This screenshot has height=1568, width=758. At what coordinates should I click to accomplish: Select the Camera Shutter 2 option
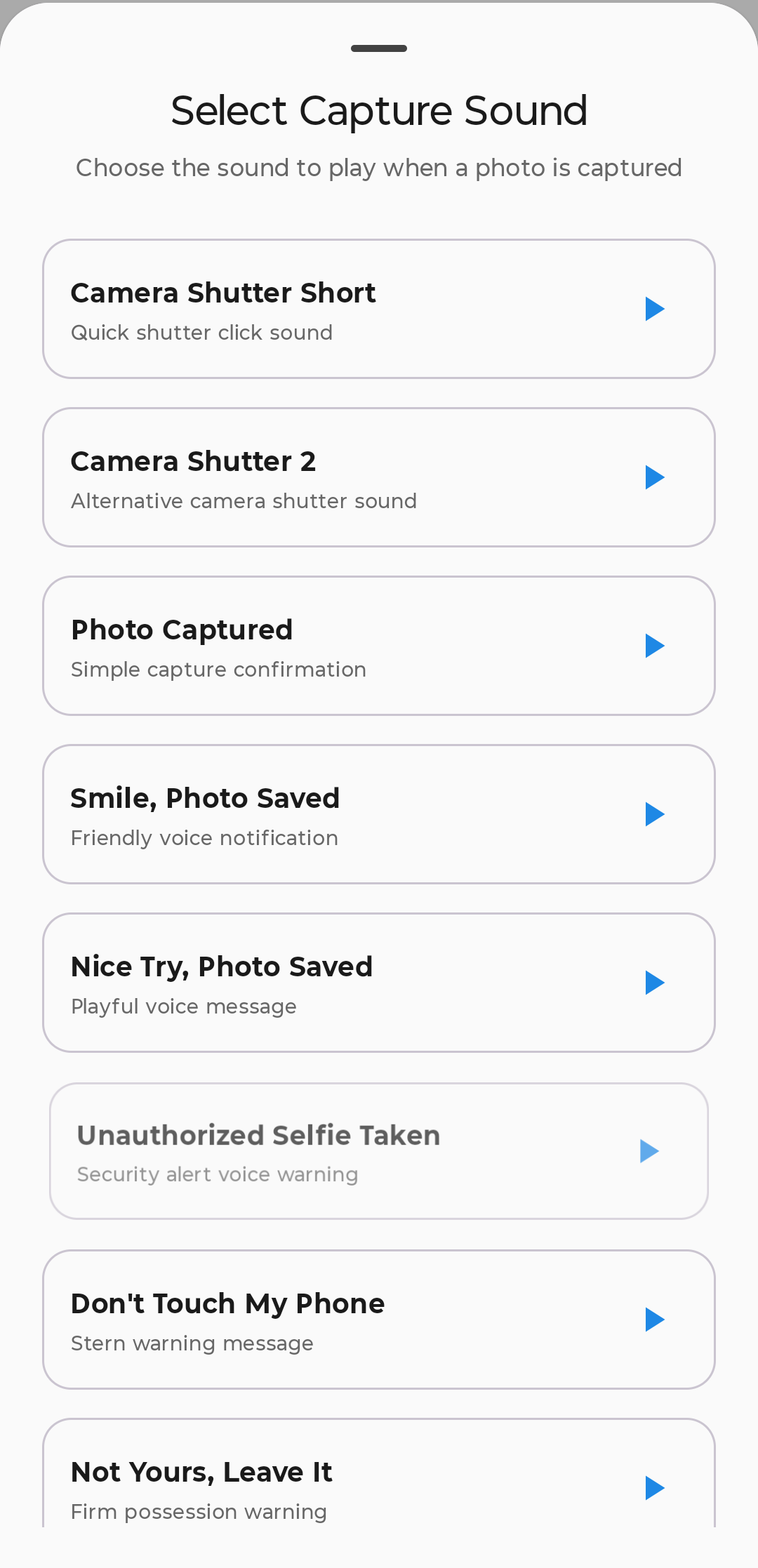tap(316, 477)
